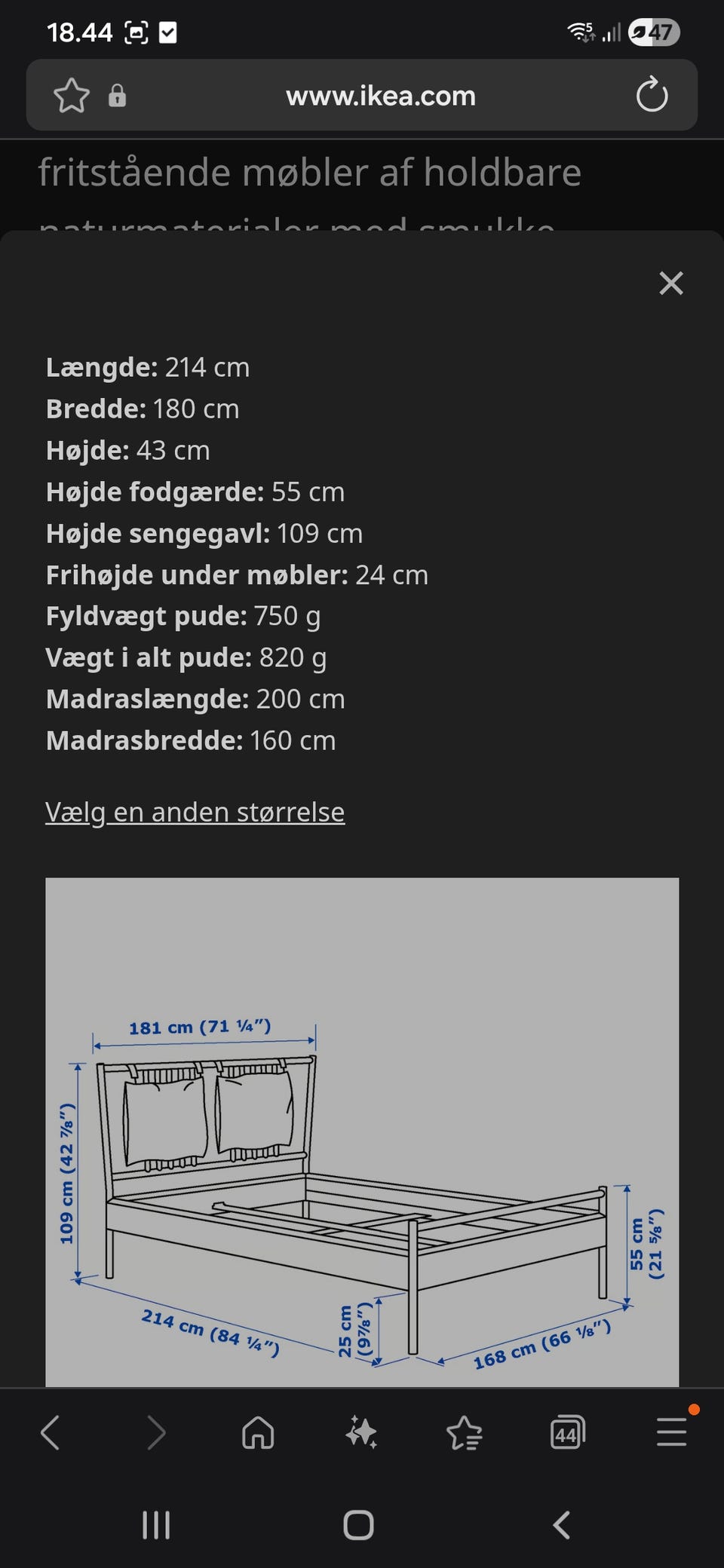This screenshot has height=1568, width=724.
Task: Close the product dimensions overlay
Action: coord(670,283)
